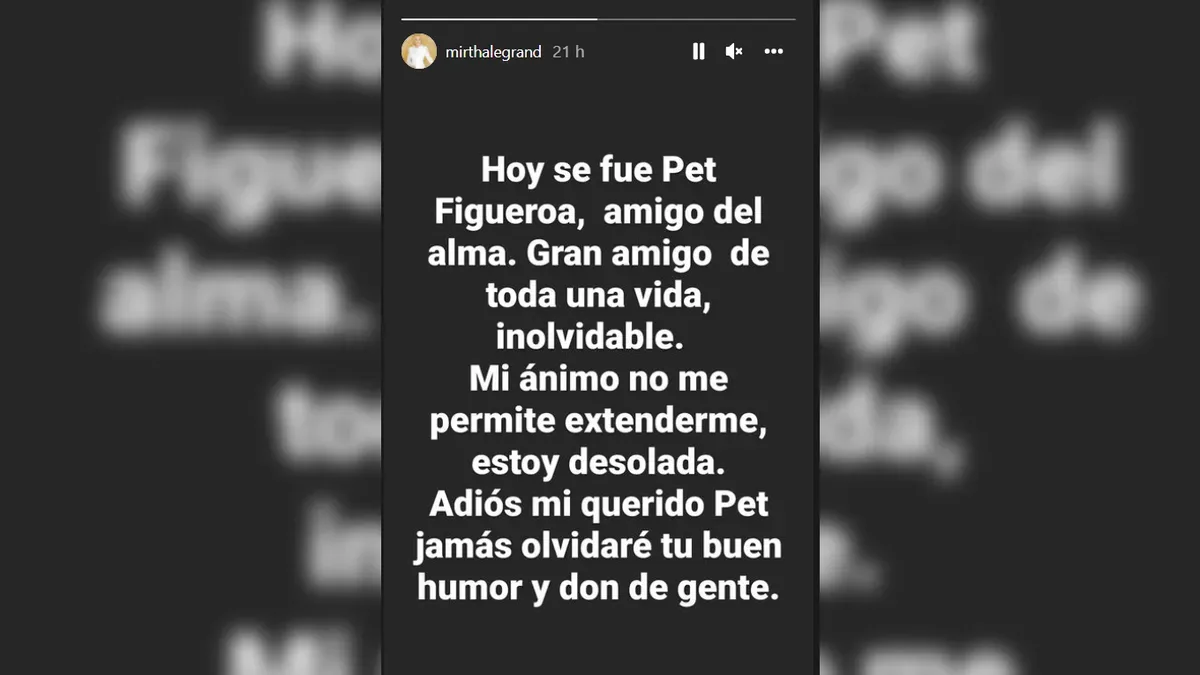The image size is (1200, 675).
Task: Tap mirthalegrand's profile avatar
Action: (x=419, y=51)
